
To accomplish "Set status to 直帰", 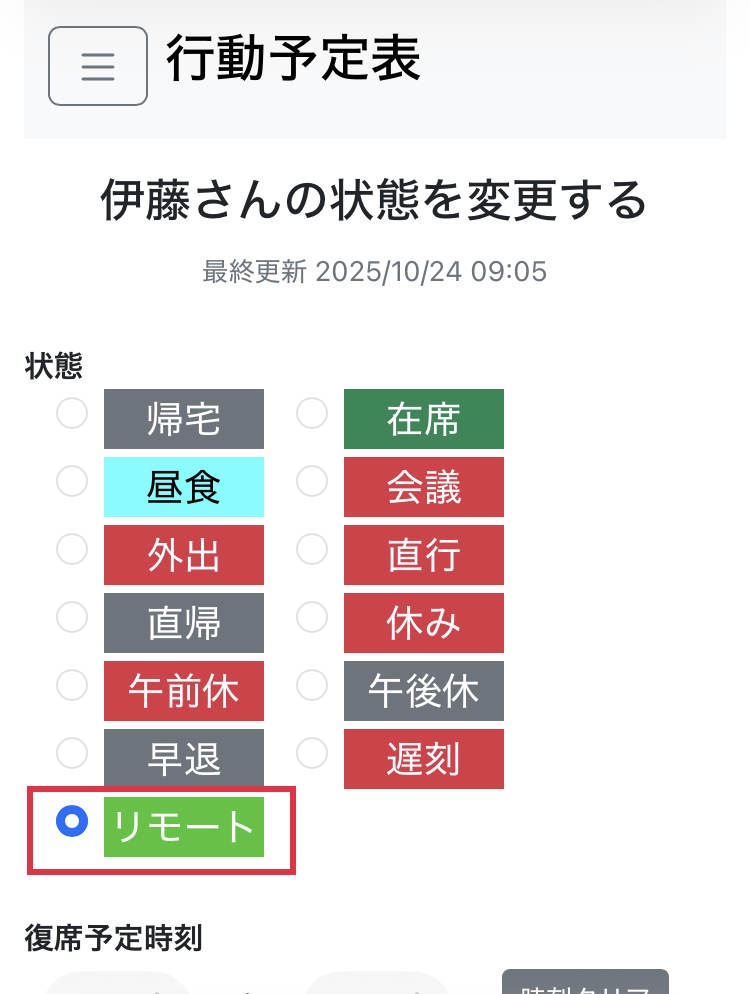I will pos(183,623).
